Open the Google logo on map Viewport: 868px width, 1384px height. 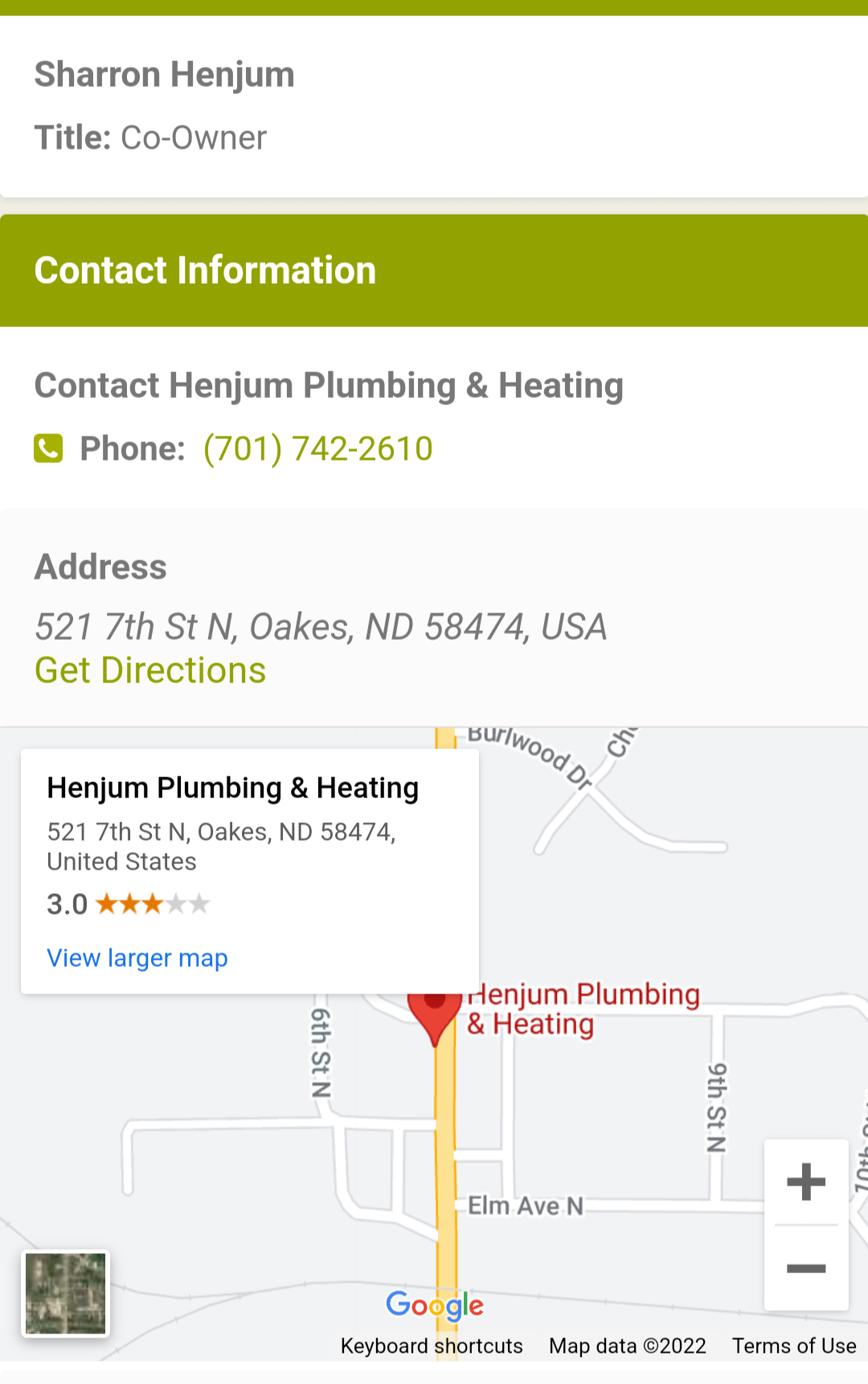(435, 1305)
